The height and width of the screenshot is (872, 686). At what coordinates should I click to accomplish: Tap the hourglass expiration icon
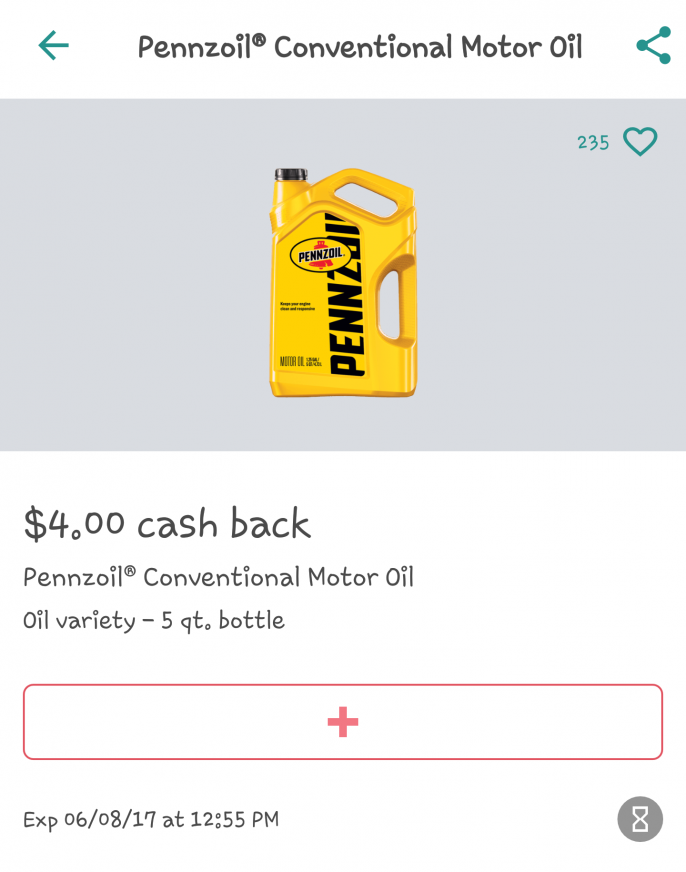(x=640, y=820)
